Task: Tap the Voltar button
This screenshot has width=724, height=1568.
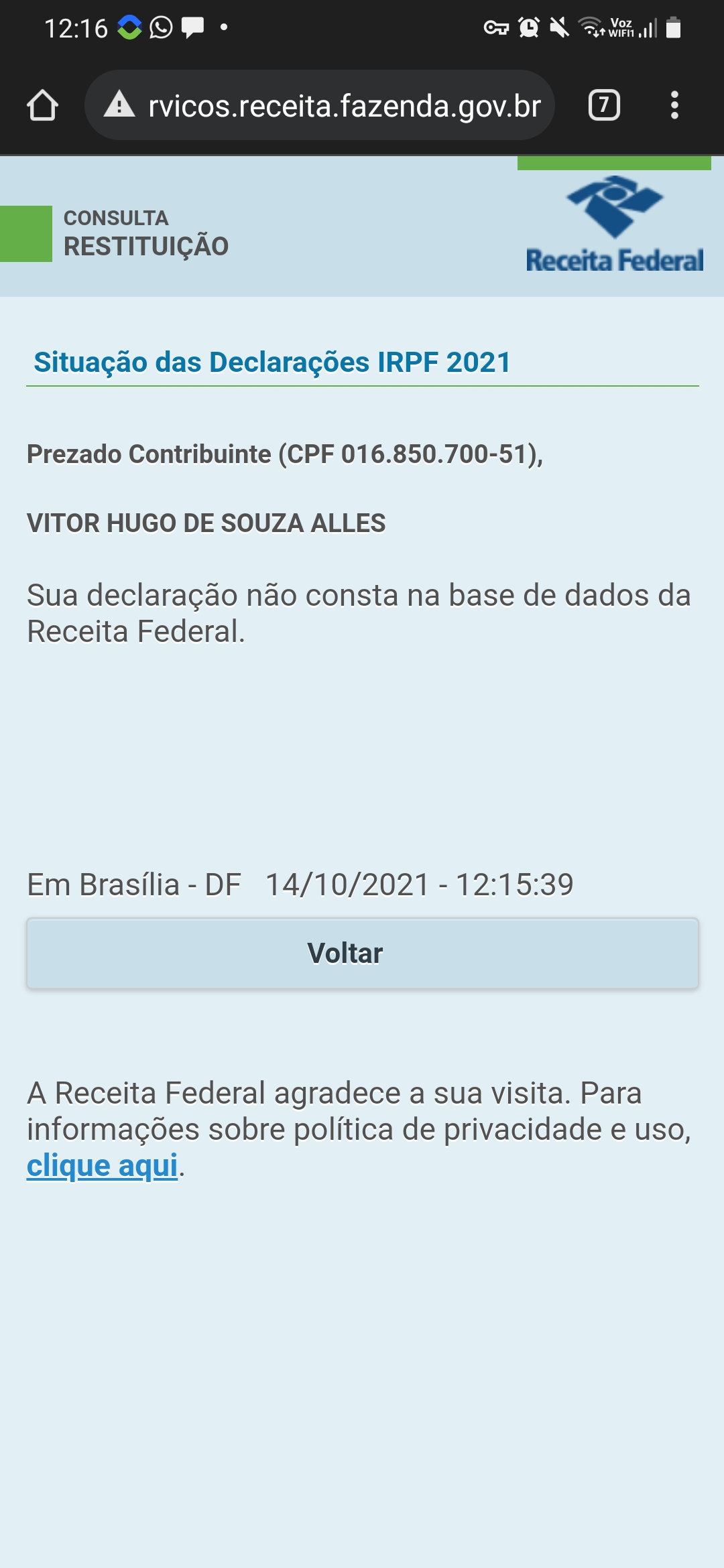Action: 362,953
